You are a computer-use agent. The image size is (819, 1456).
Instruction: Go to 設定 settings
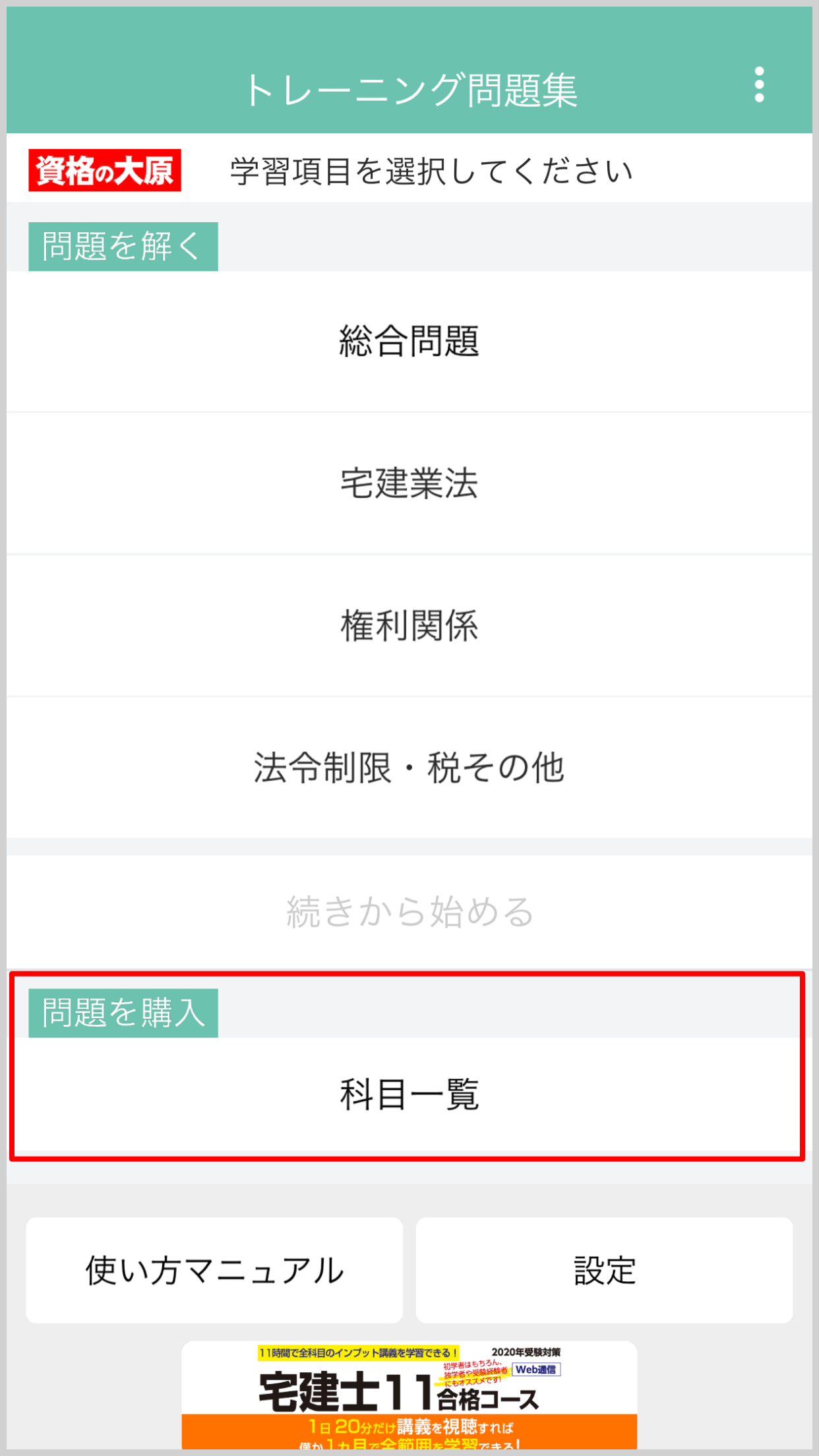coord(604,1270)
